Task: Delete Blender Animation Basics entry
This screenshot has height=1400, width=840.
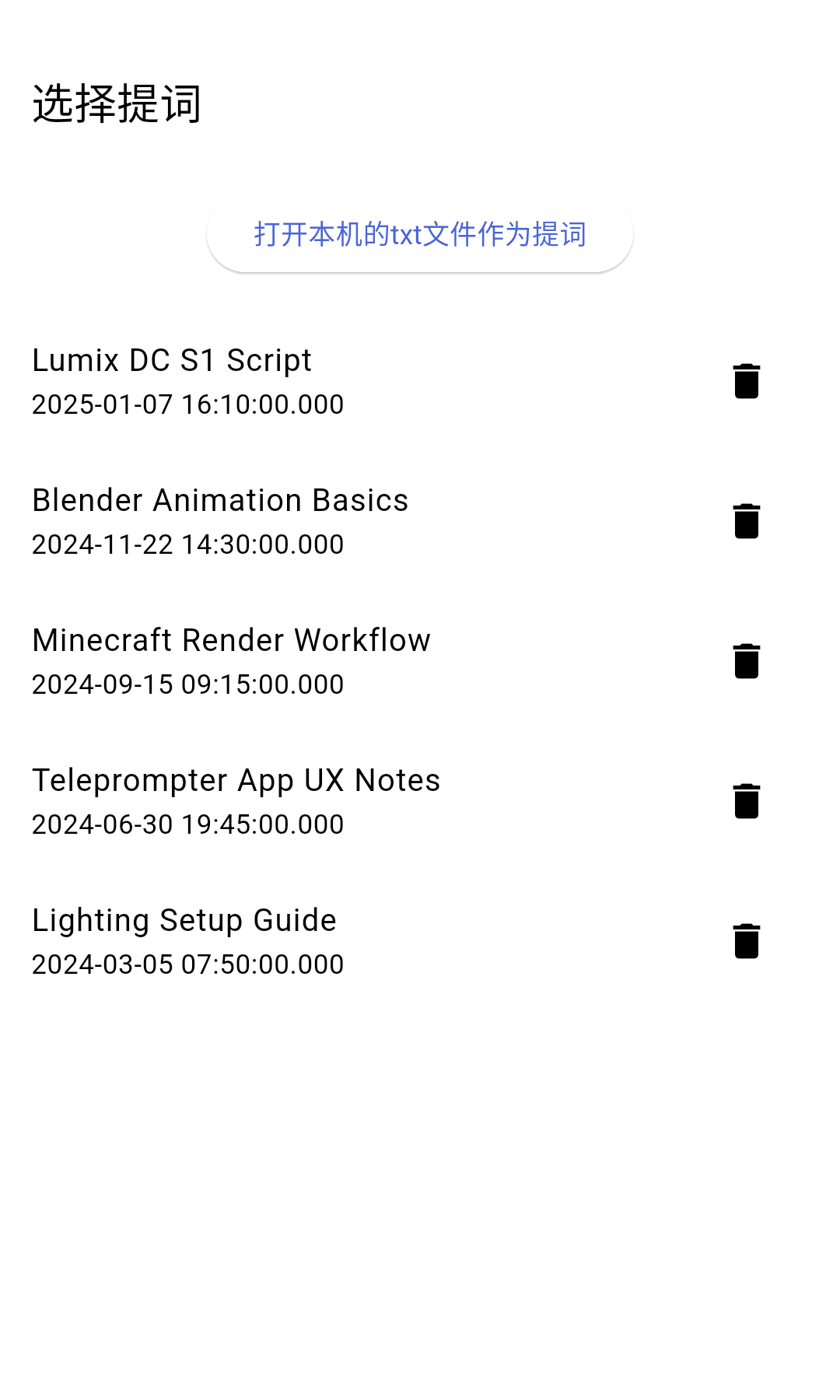Action: 746,521
